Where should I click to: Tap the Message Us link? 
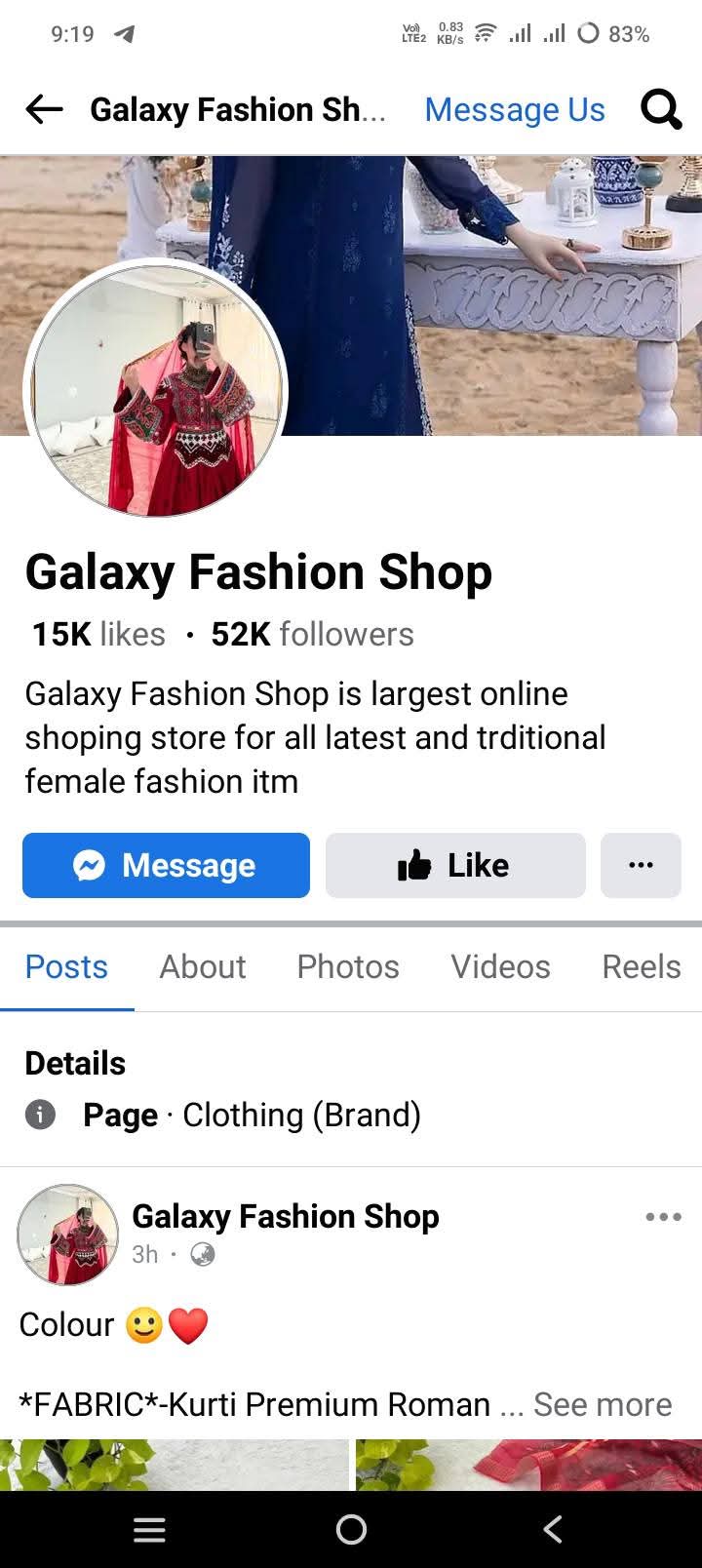click(515, 110)
